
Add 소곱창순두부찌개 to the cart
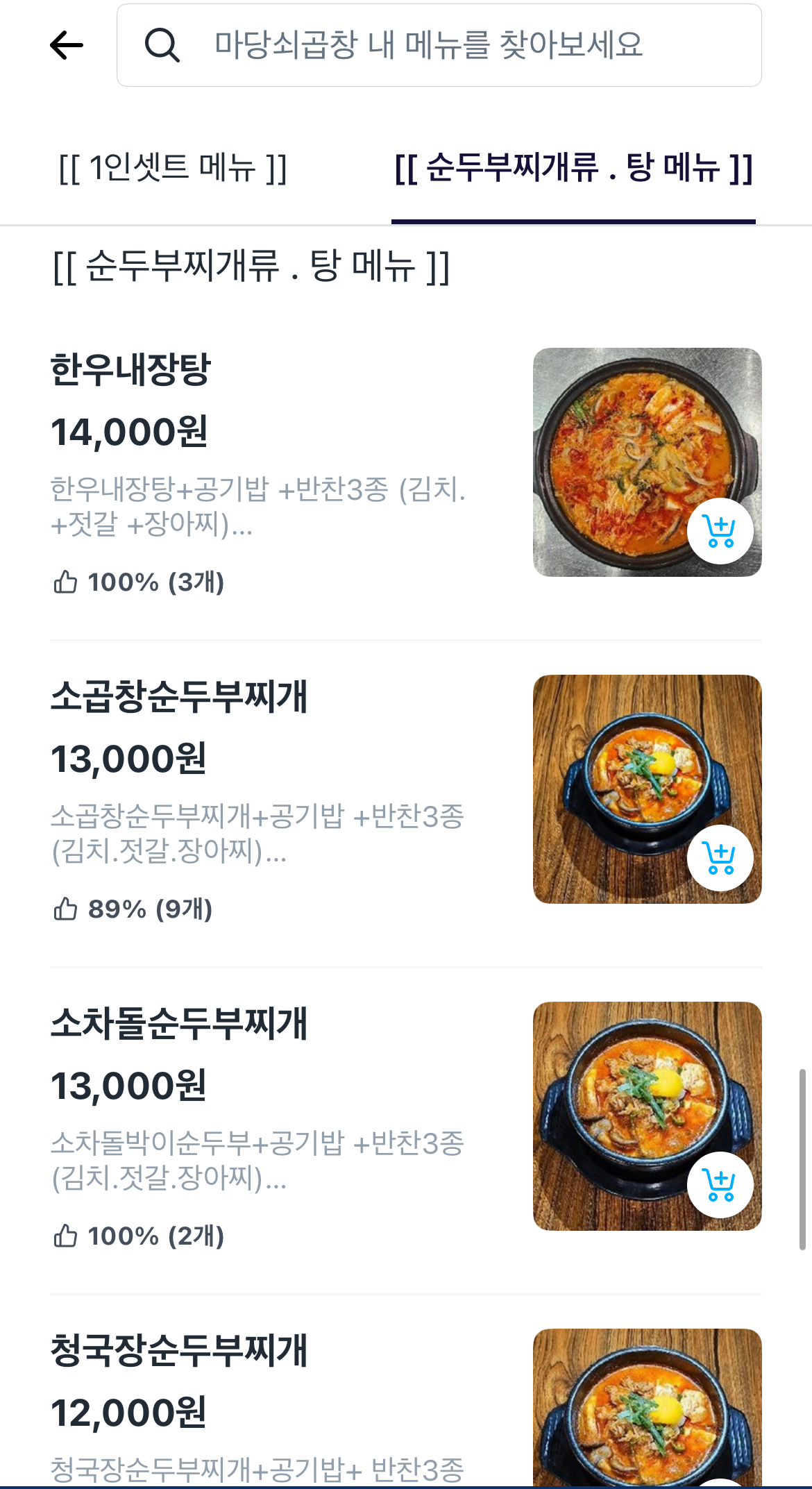pos(720,858)
